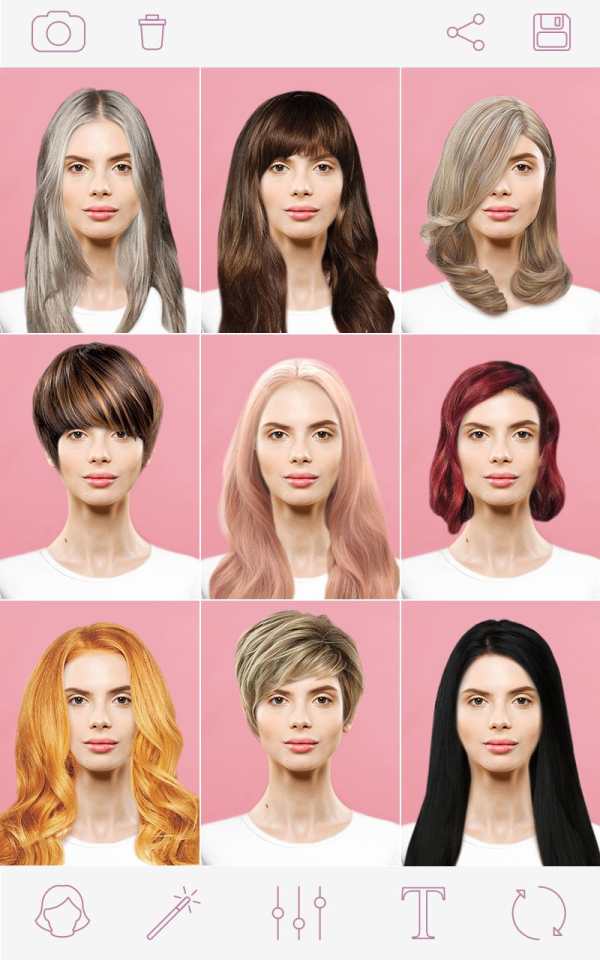Choose the blonde side-swept wavy hairstyle
600x960 pixels.
pos(501,200)
